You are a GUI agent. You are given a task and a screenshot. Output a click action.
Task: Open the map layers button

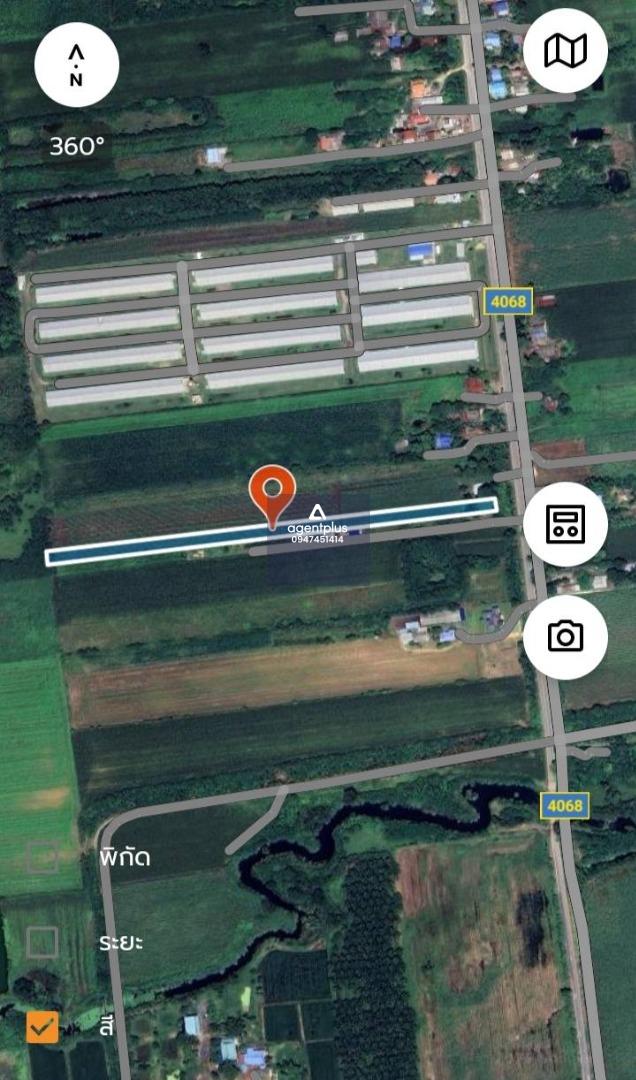[565, 50]
